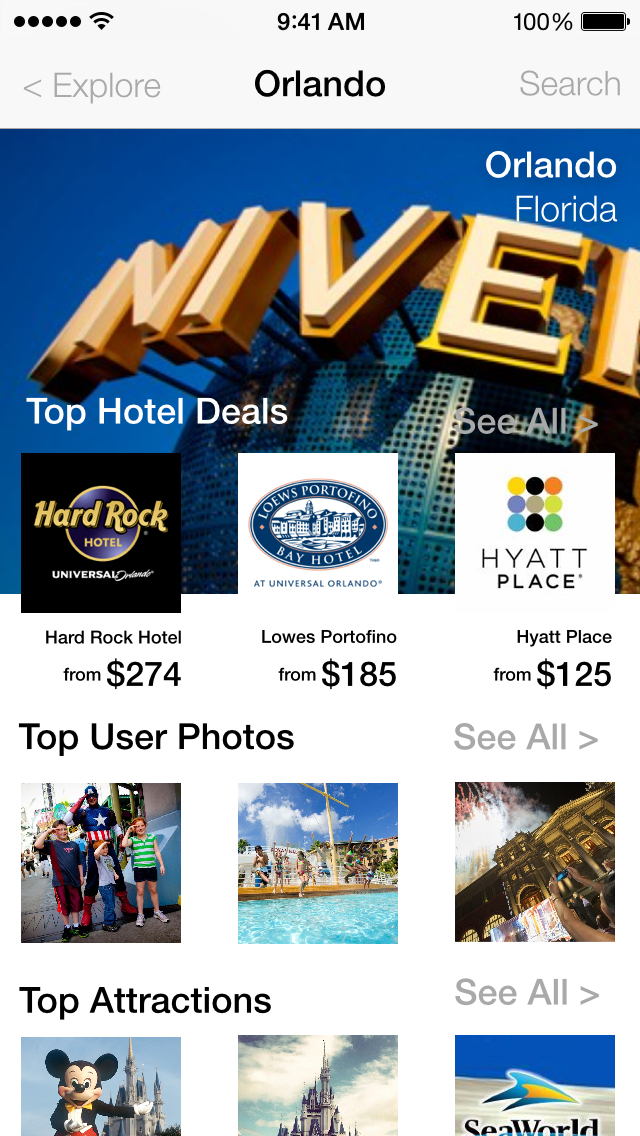The height and width of the screenshot is (1136, 640).
Task: Open the swimming pool user photo
Action: click(x=318, y=863)
